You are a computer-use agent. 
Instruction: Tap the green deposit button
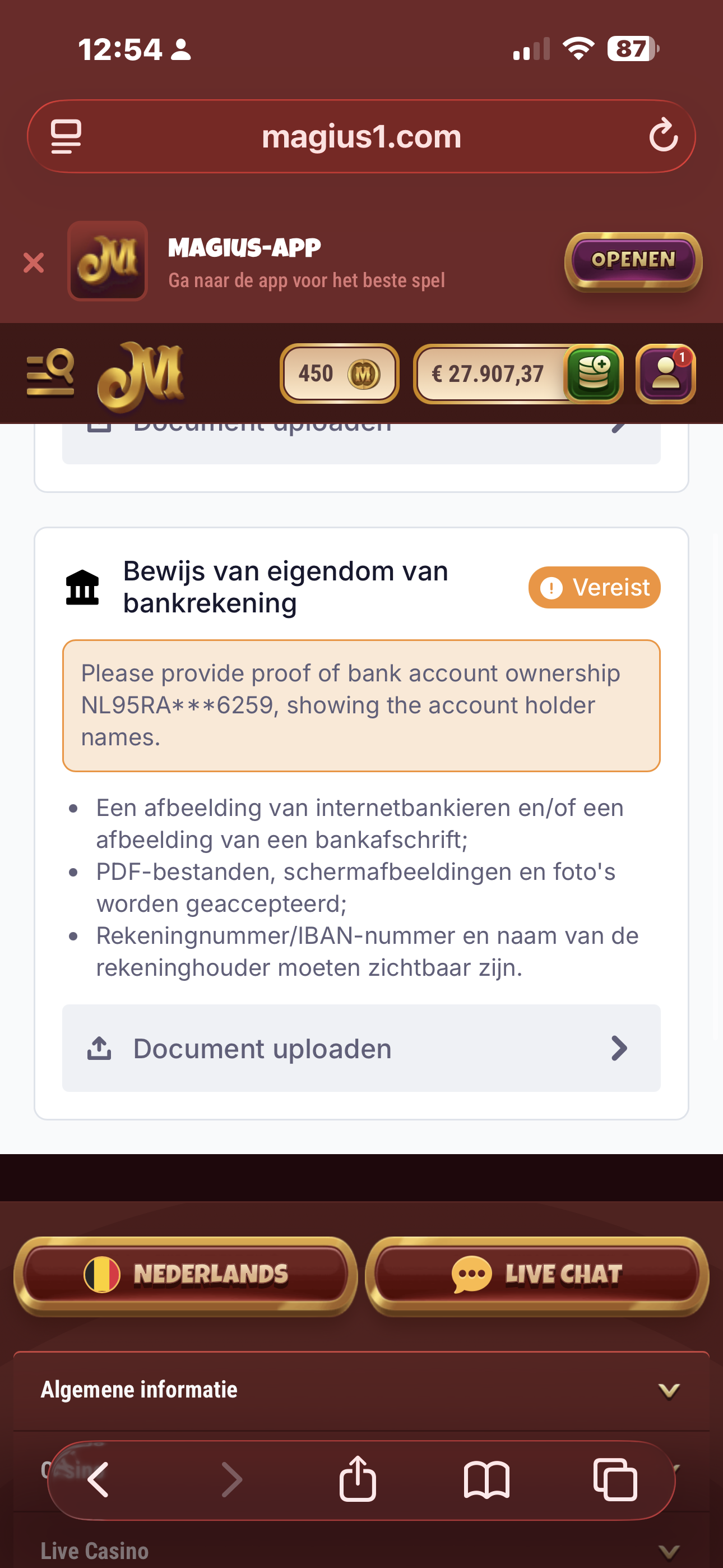(594, 373)
